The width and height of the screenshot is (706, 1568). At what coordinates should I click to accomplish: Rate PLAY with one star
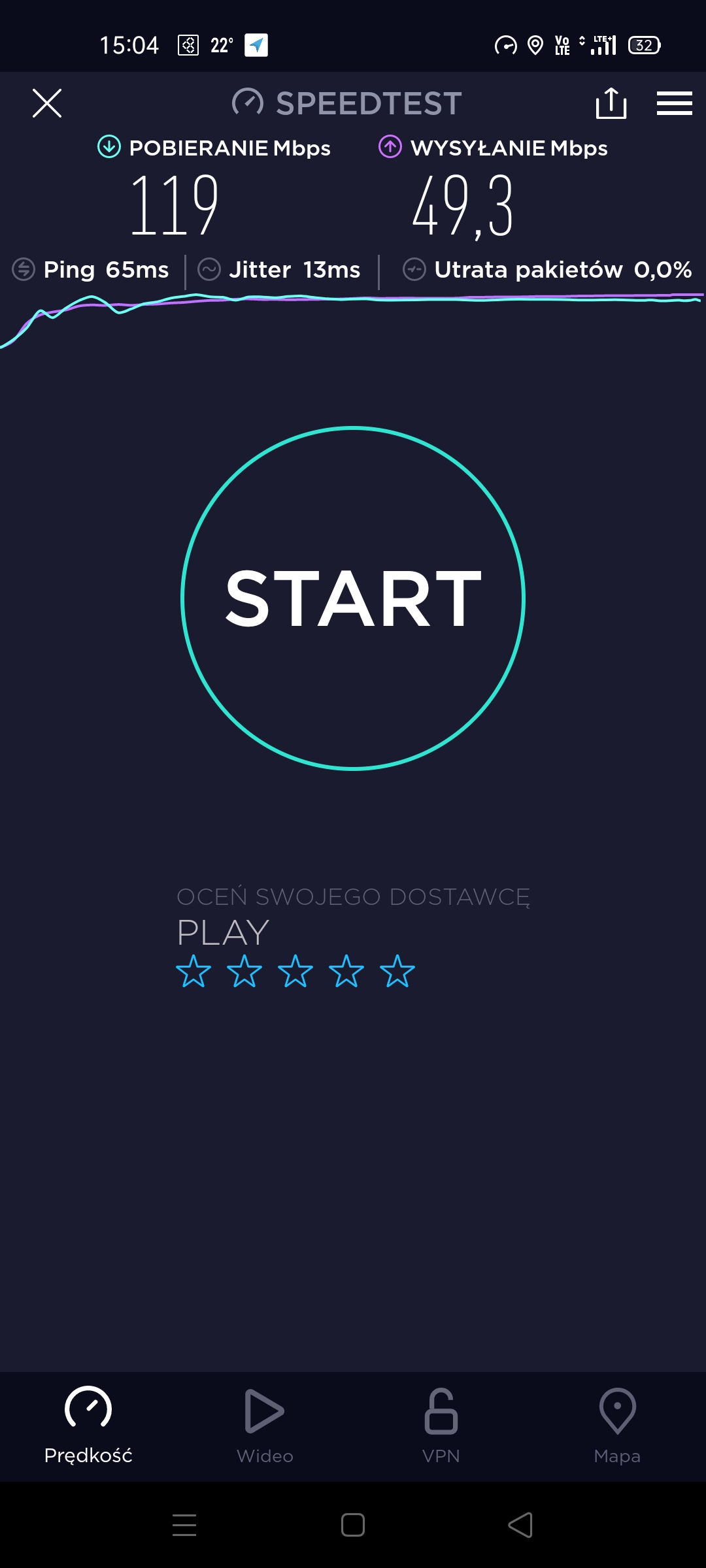[x=193, y=971]
